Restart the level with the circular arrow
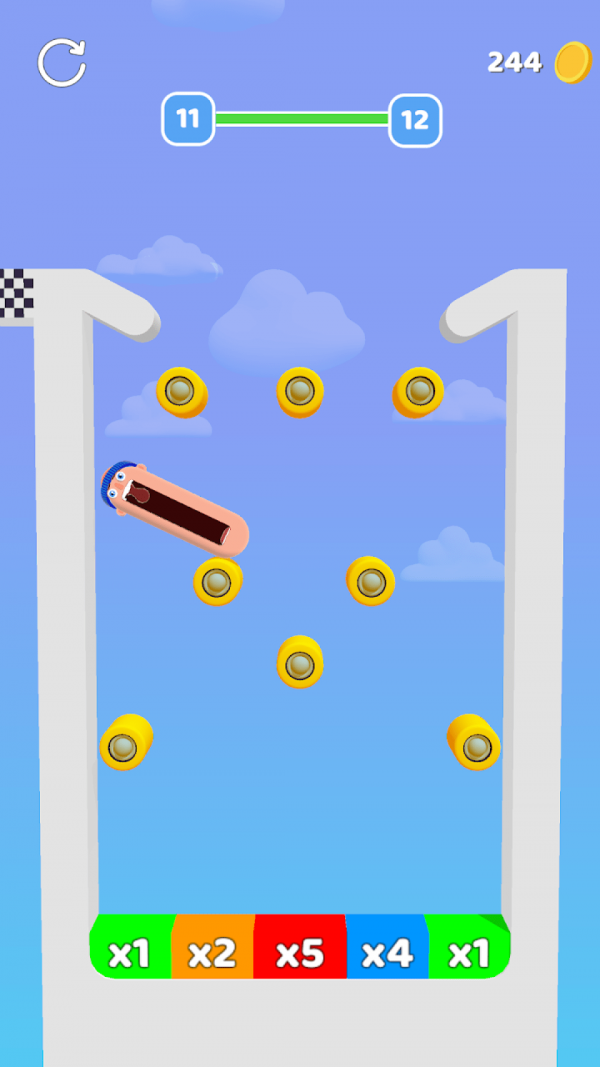 (x=62, y=63)
